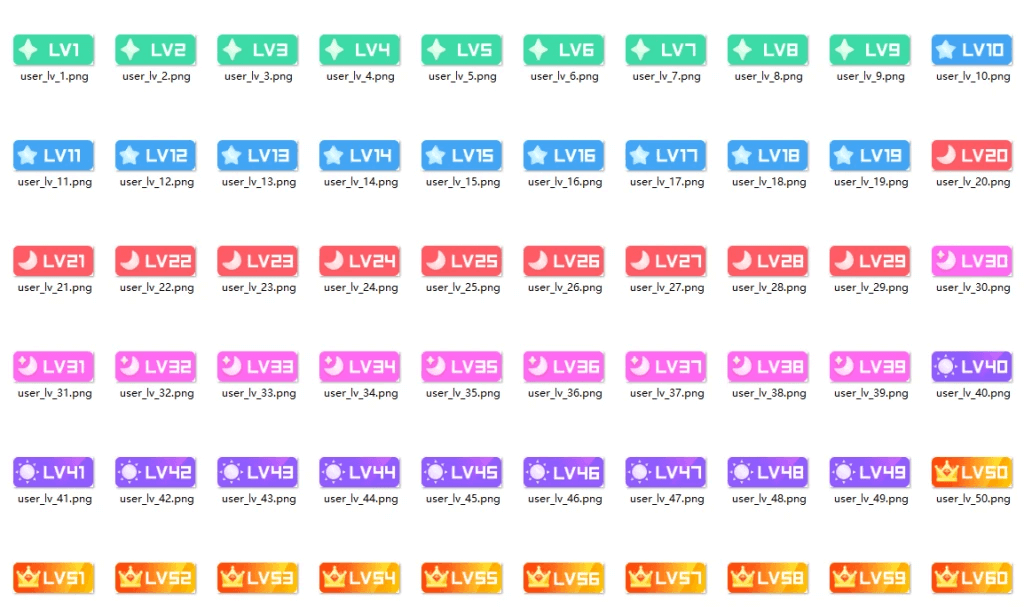Open the user_lv_30.png image
Screen dimensions: 1024x607
click(972, 261)
